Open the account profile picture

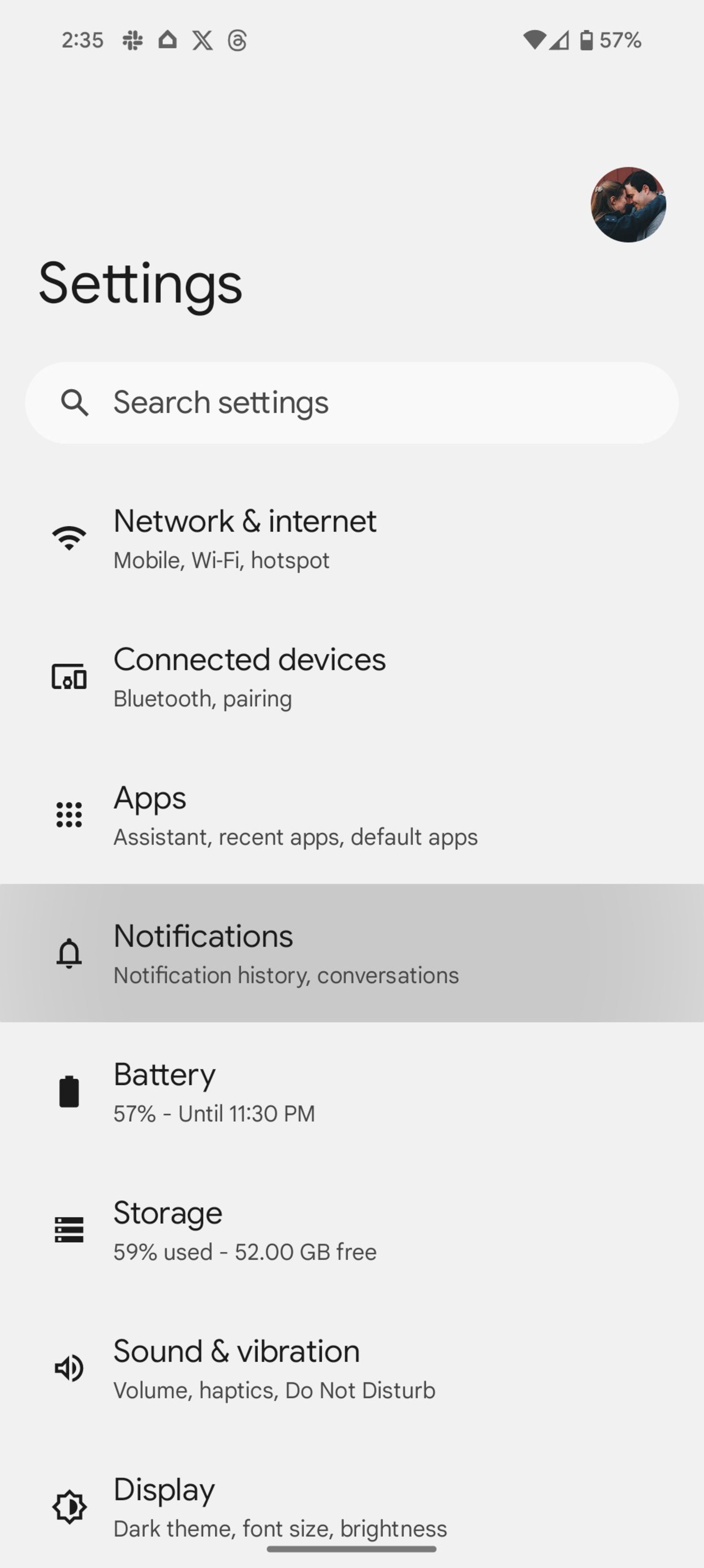[x=628, y=204]
